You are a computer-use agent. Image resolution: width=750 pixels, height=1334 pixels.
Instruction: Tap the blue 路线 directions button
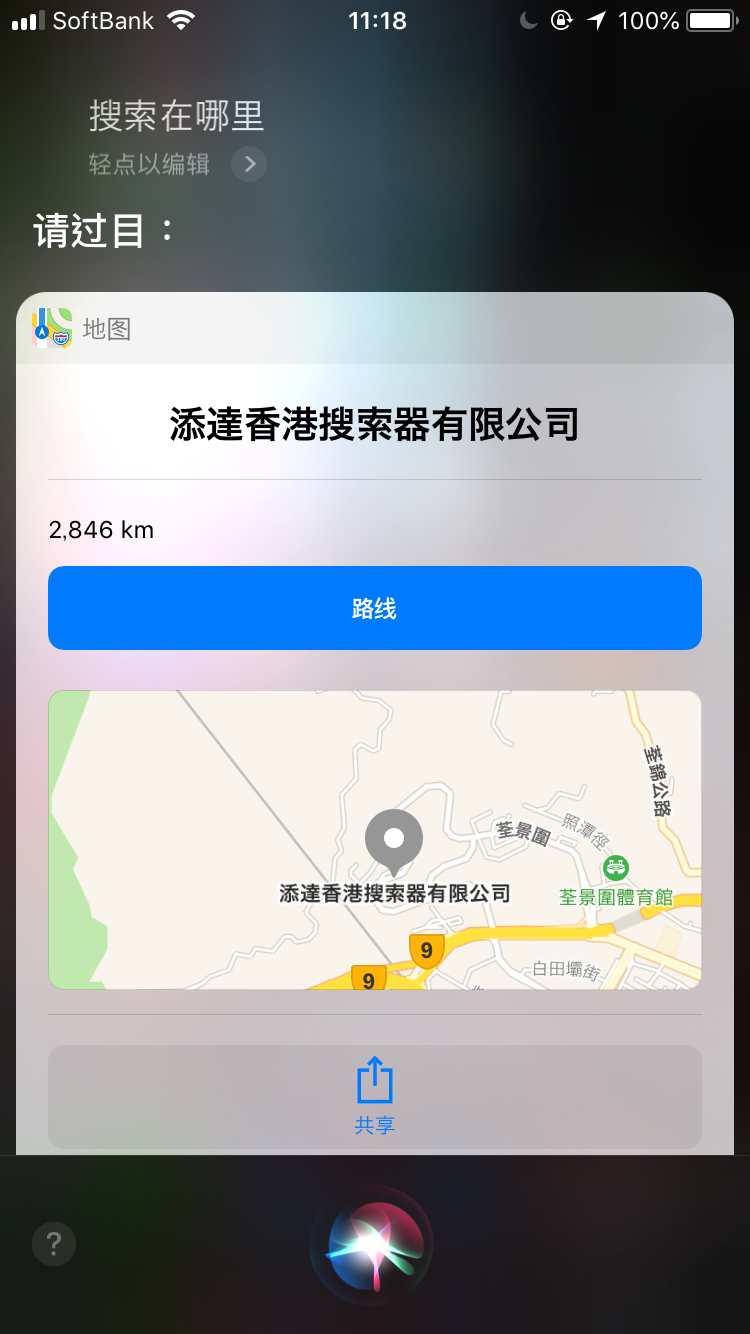pyautogui.click(x=375, y=608)
